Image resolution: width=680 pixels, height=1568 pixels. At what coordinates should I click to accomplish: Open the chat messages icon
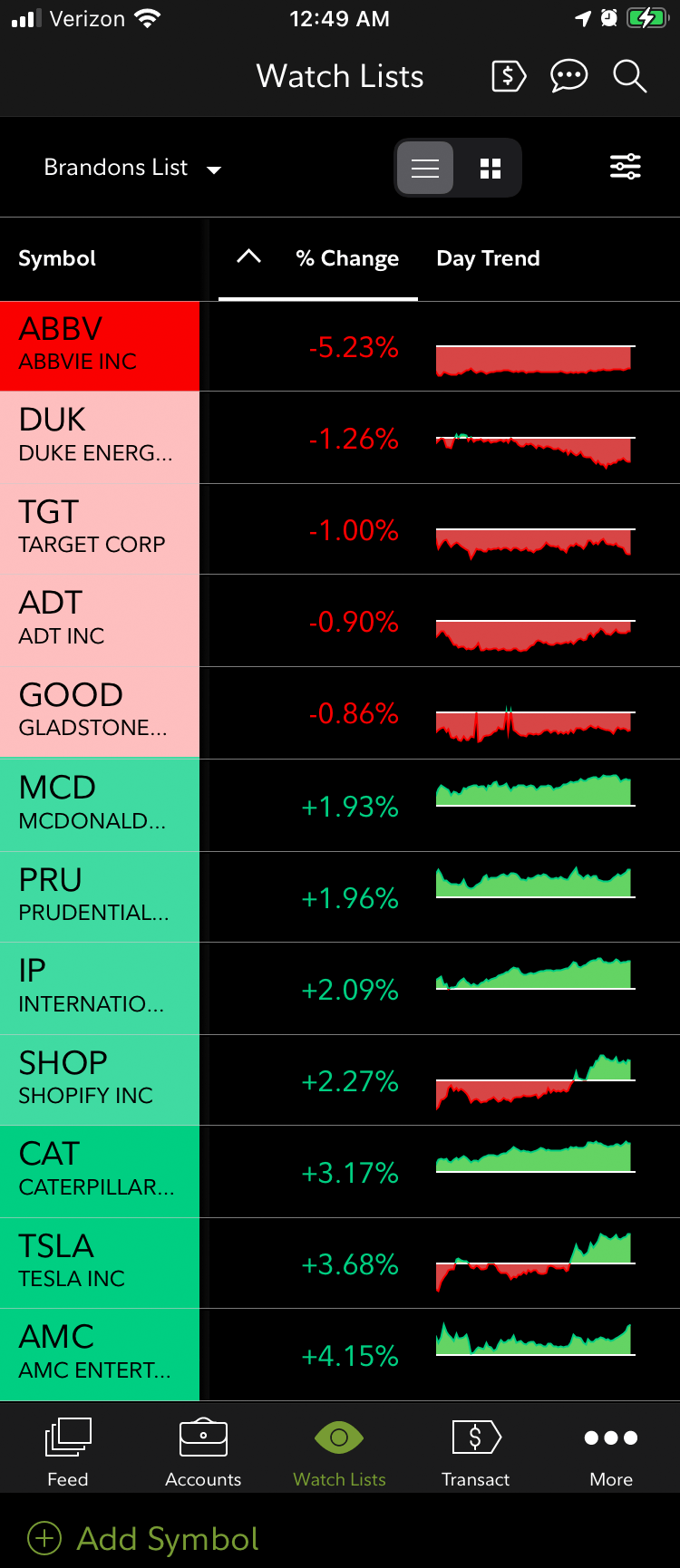coord(568,77)
